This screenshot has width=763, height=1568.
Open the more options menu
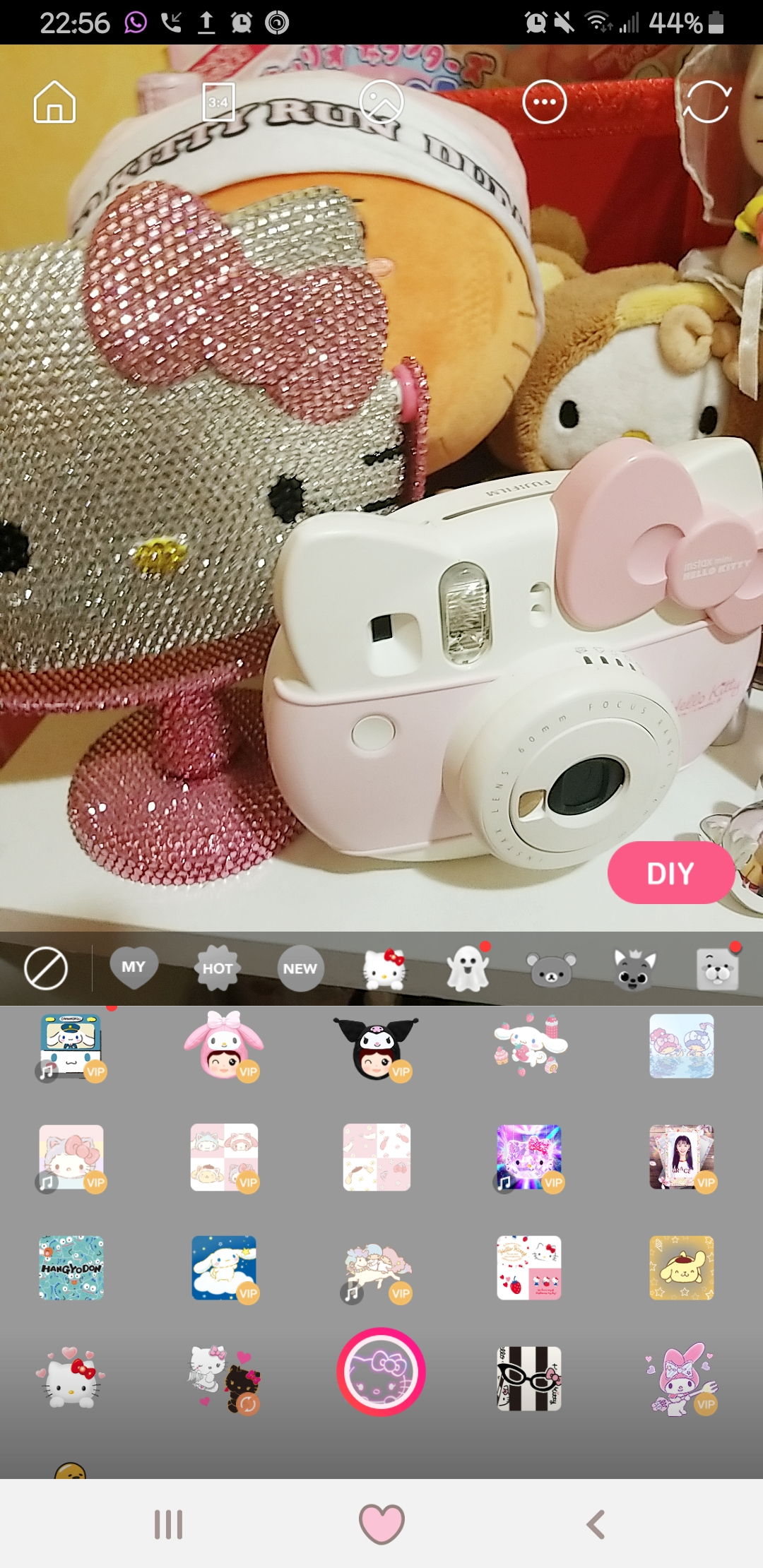[x=544, y=102]
